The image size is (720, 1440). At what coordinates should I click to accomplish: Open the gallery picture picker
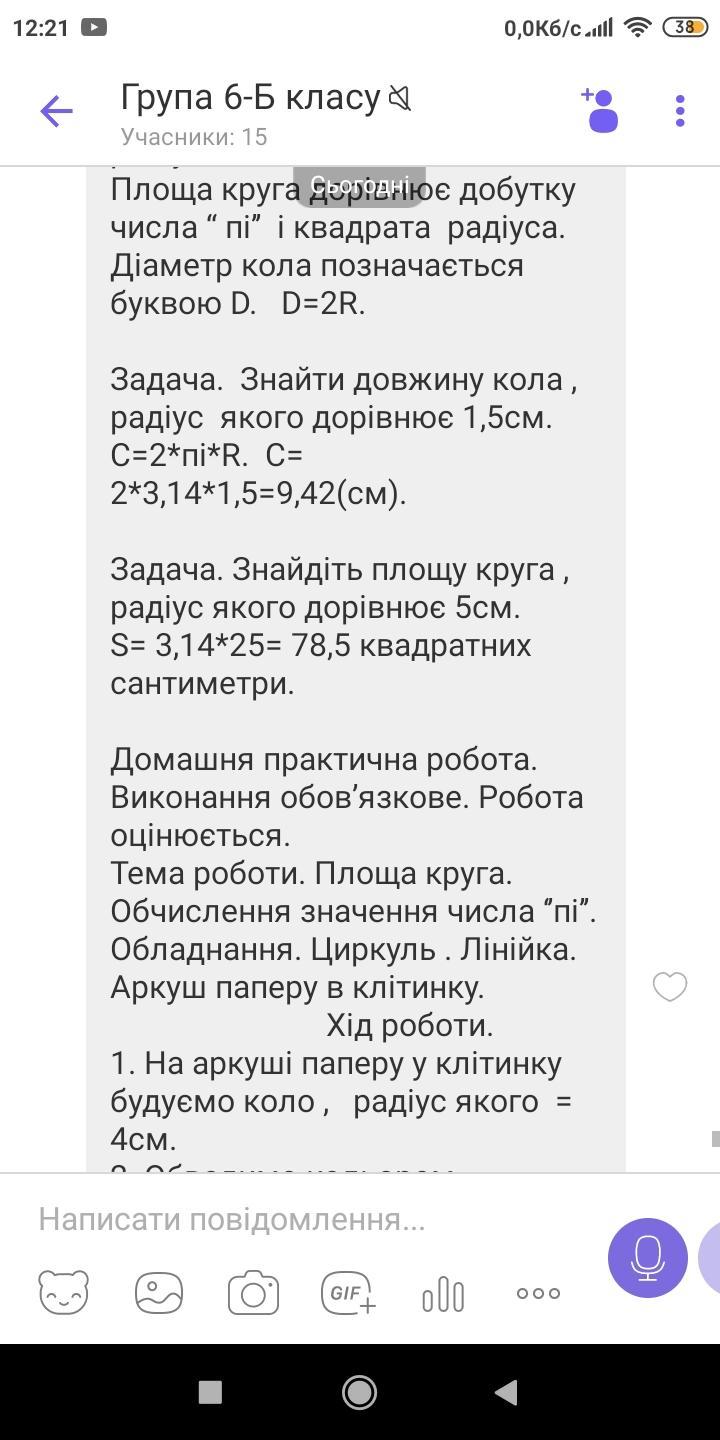[159, 1293]
